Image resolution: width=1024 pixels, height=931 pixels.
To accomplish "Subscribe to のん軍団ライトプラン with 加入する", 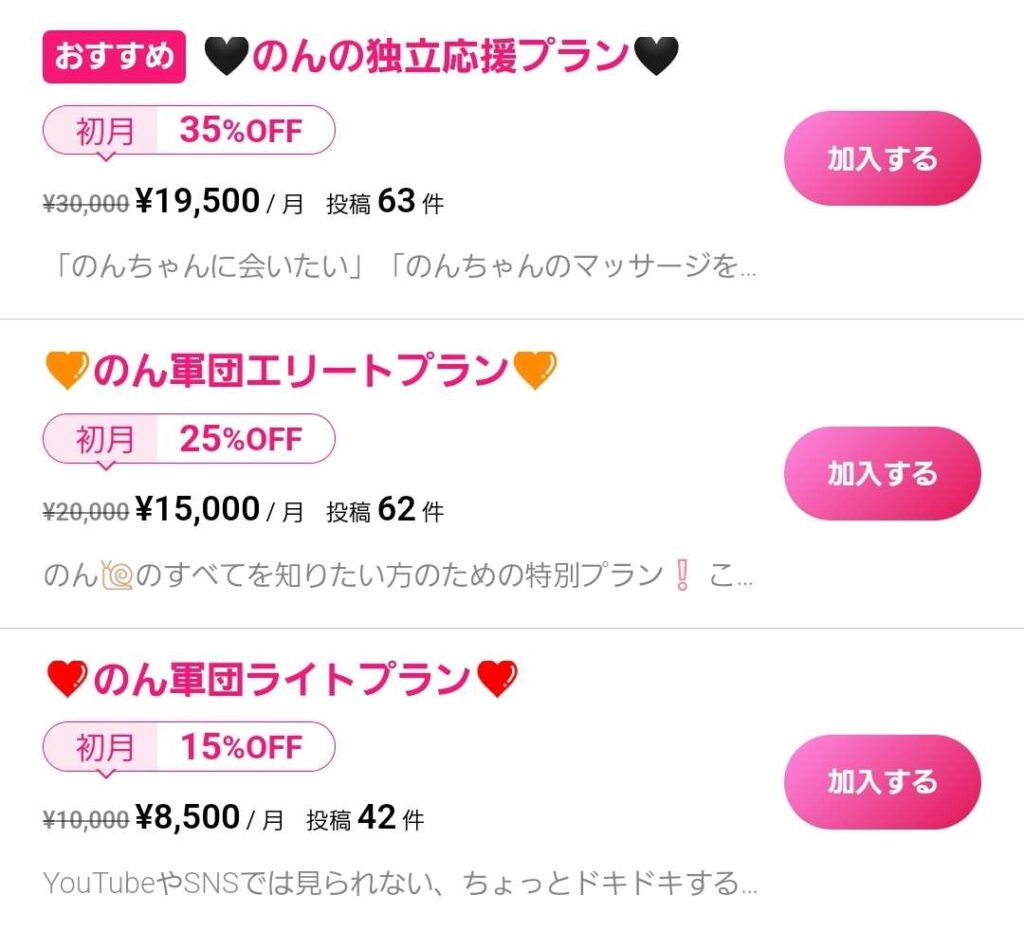I will pyautogui.click(x=881, y=781).
